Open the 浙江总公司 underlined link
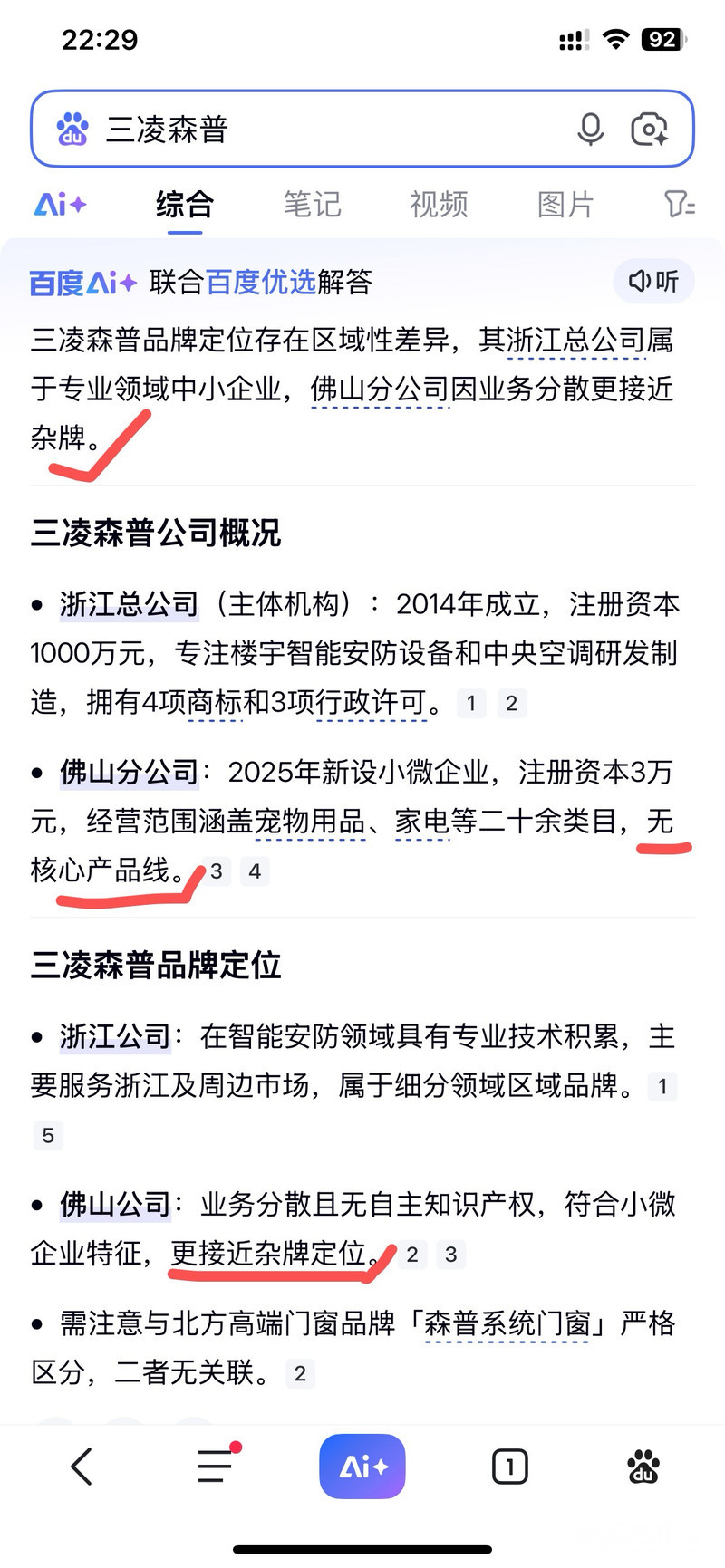 click(576, 341)
